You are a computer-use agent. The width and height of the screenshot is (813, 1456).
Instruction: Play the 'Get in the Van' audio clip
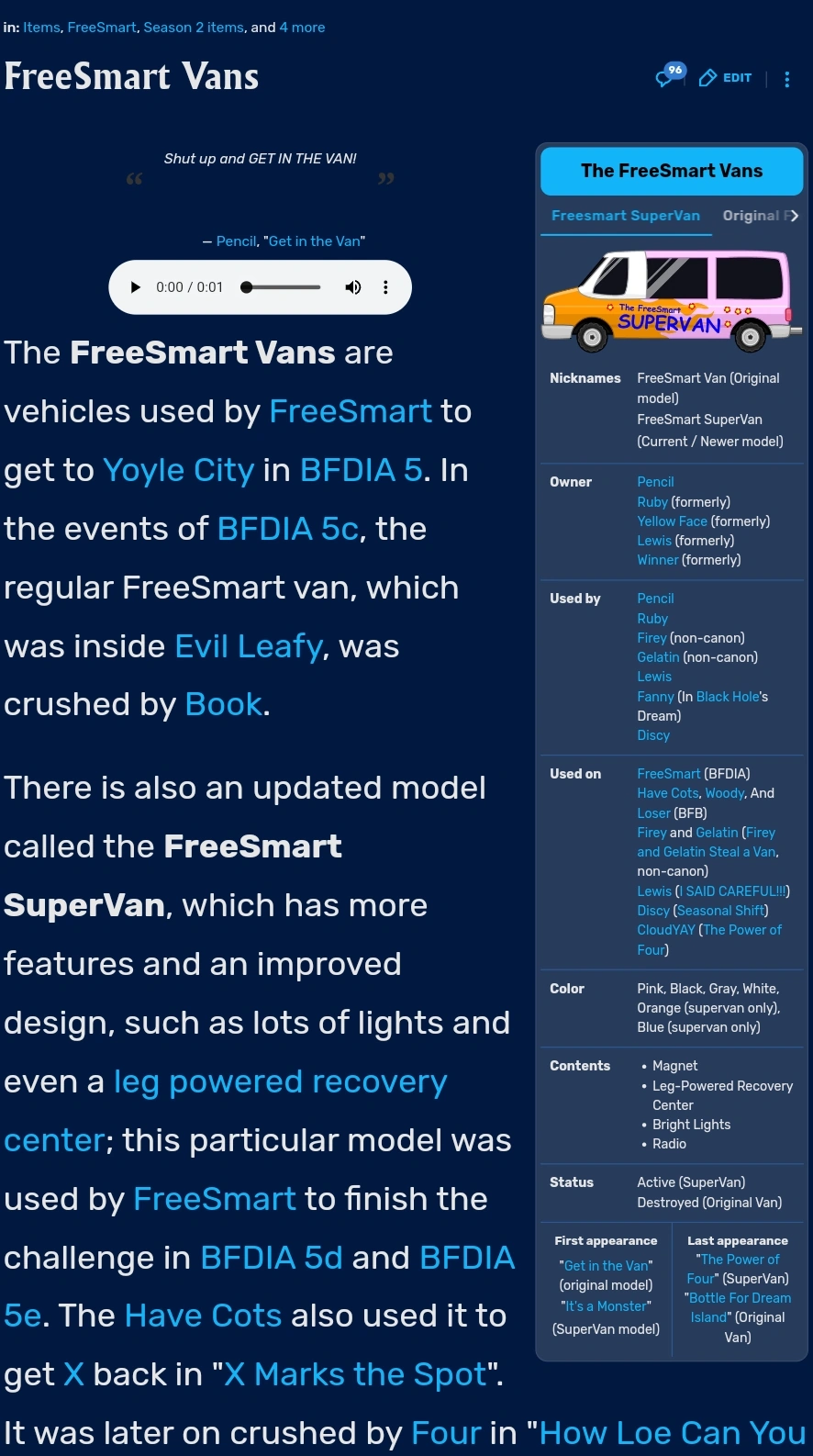pos(135,287)
